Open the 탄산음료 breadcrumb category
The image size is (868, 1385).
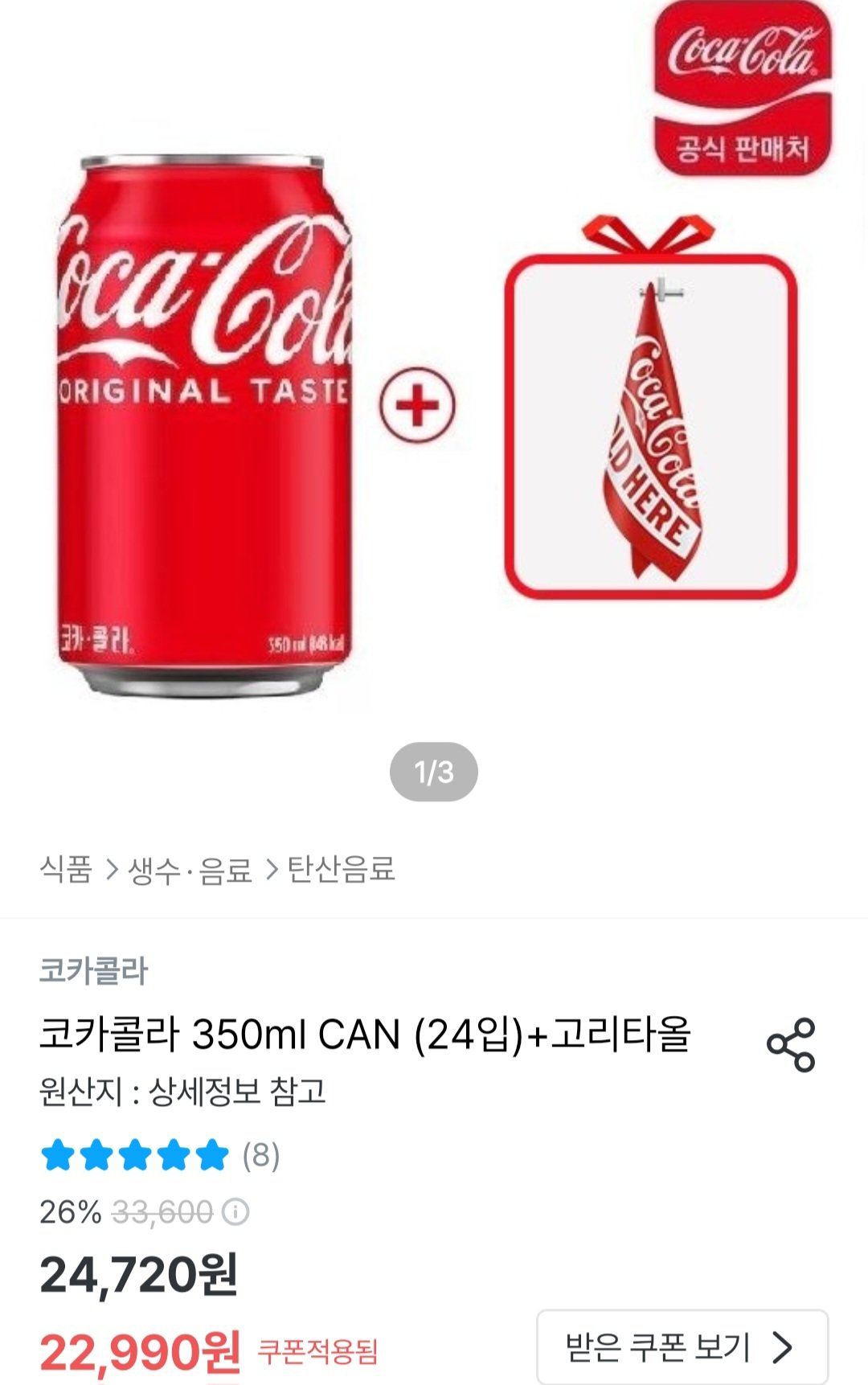pyautogui.click(x=342, y=867)
